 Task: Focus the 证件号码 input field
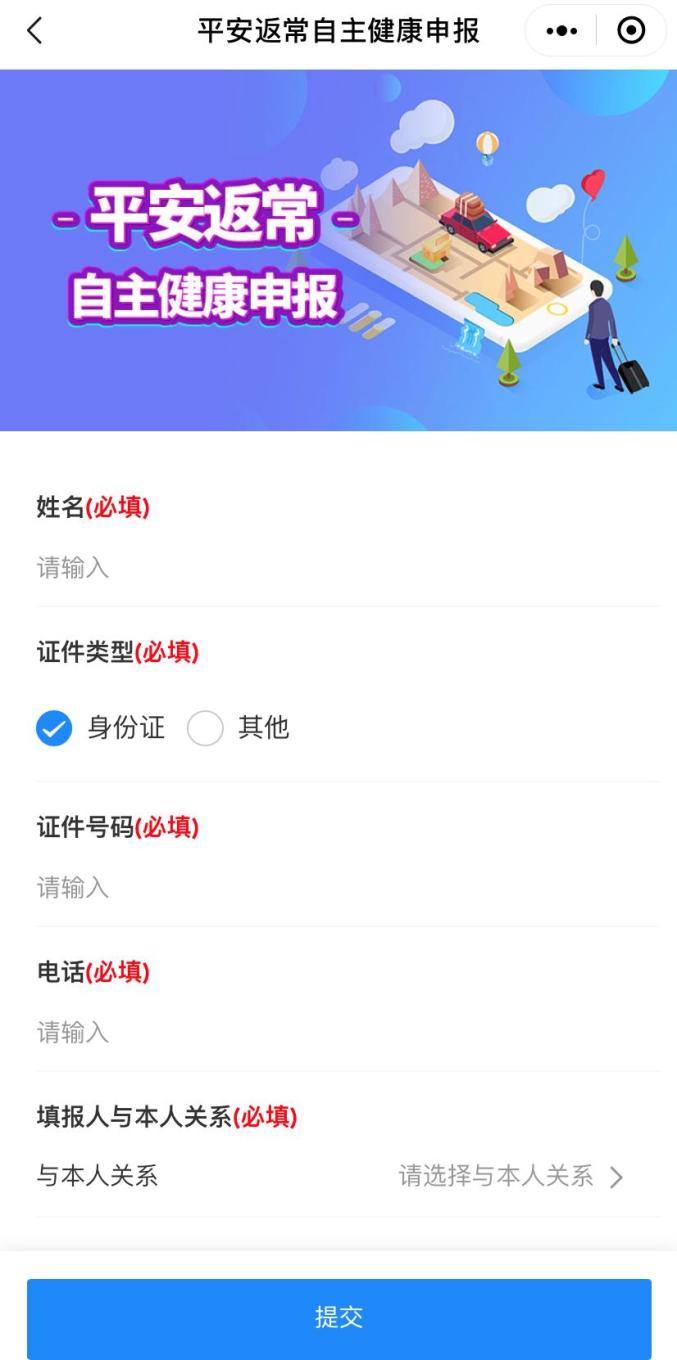[x=340, y=887]
